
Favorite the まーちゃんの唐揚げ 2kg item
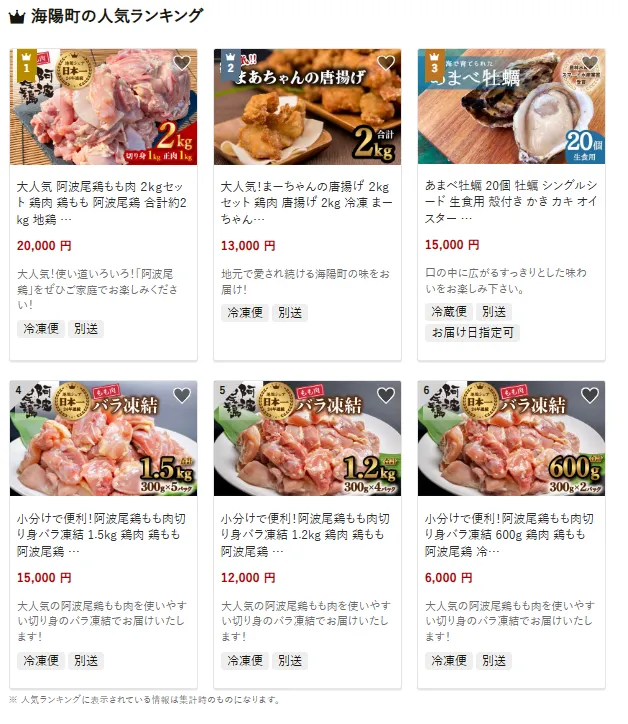(385, 63)
